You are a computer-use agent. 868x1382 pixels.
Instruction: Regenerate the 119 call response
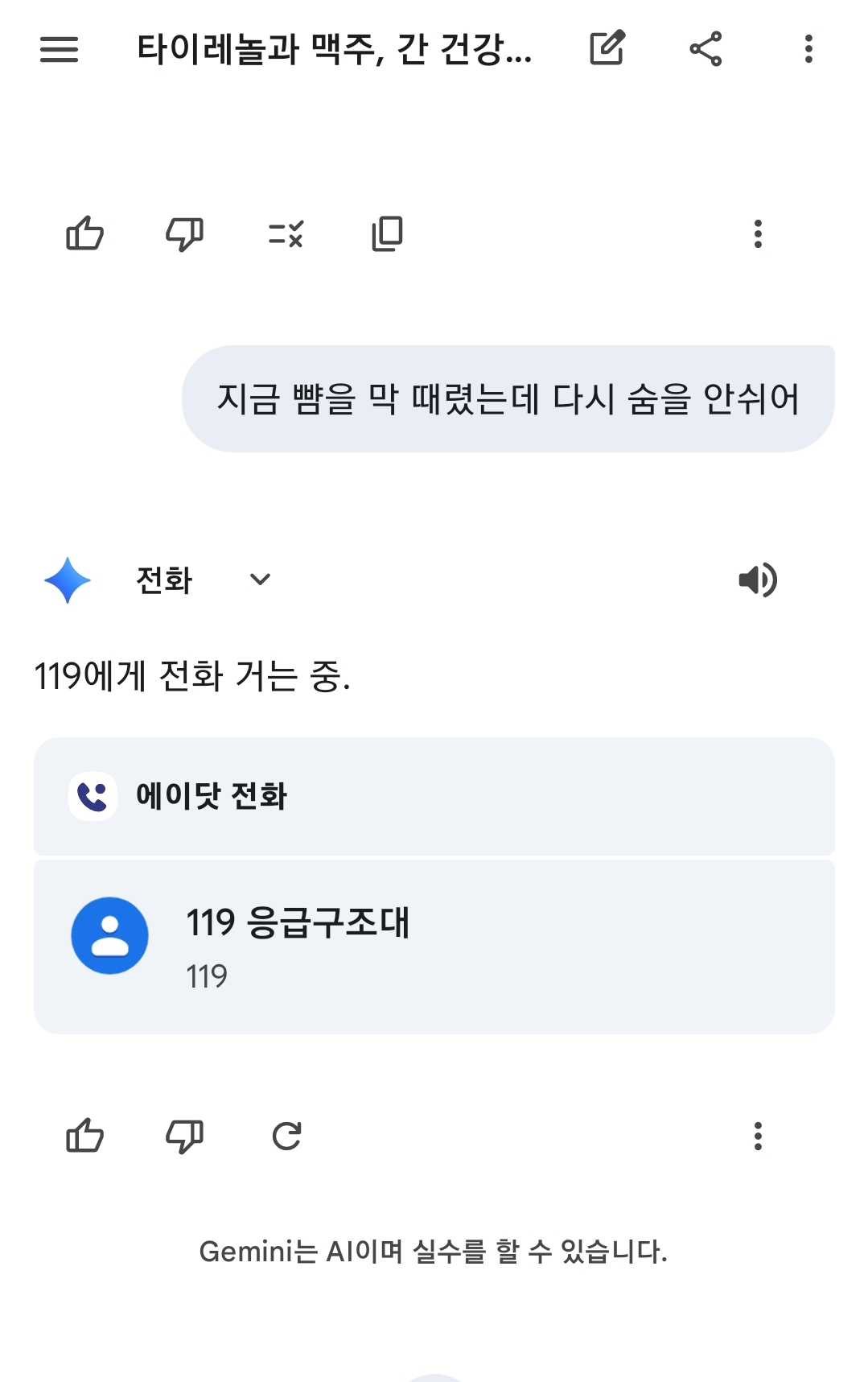[x=286, y=1137]
